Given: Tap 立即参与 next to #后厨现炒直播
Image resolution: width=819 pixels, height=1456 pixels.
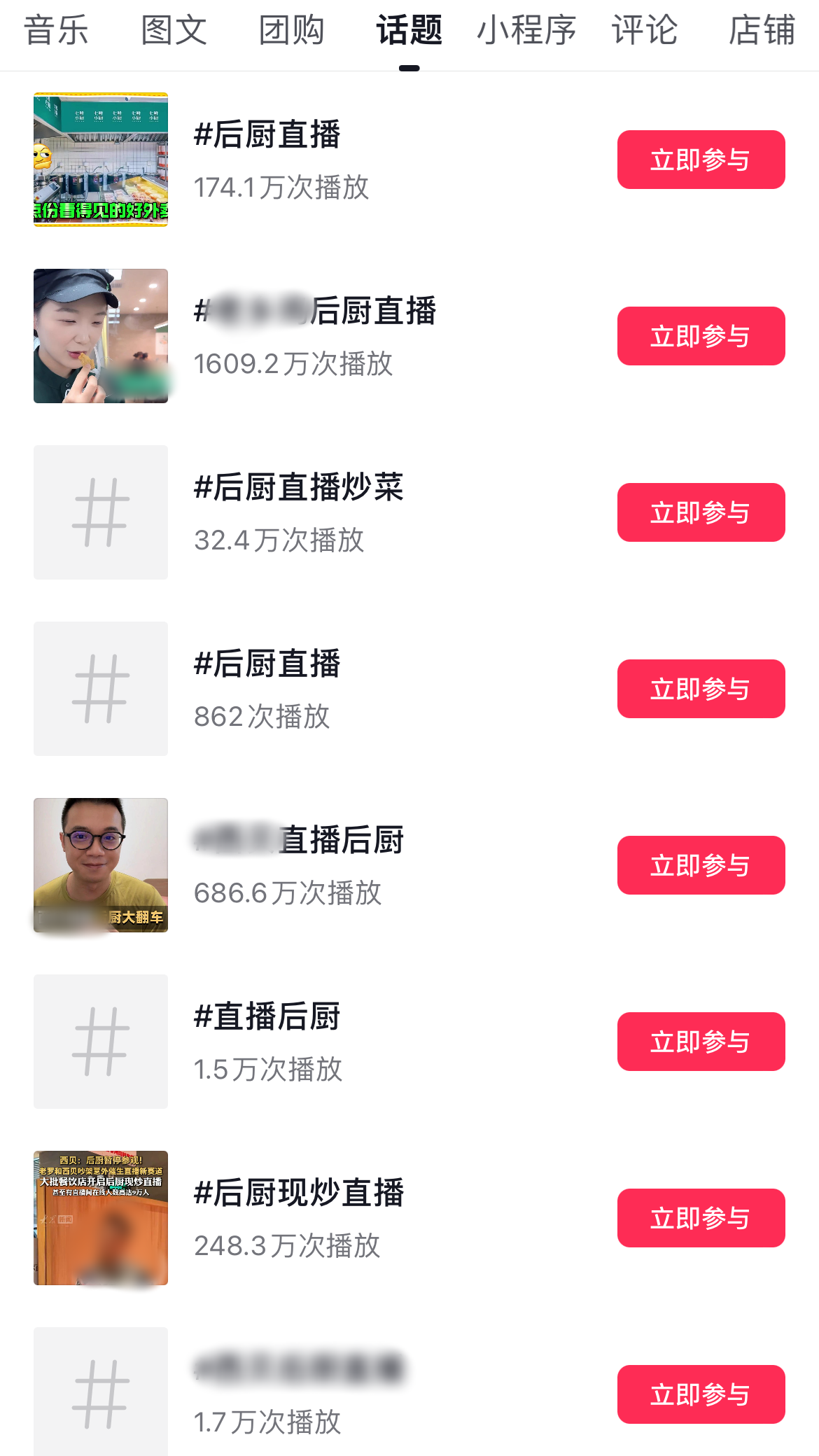Looking at the screenshot, I should [701, 1218].
